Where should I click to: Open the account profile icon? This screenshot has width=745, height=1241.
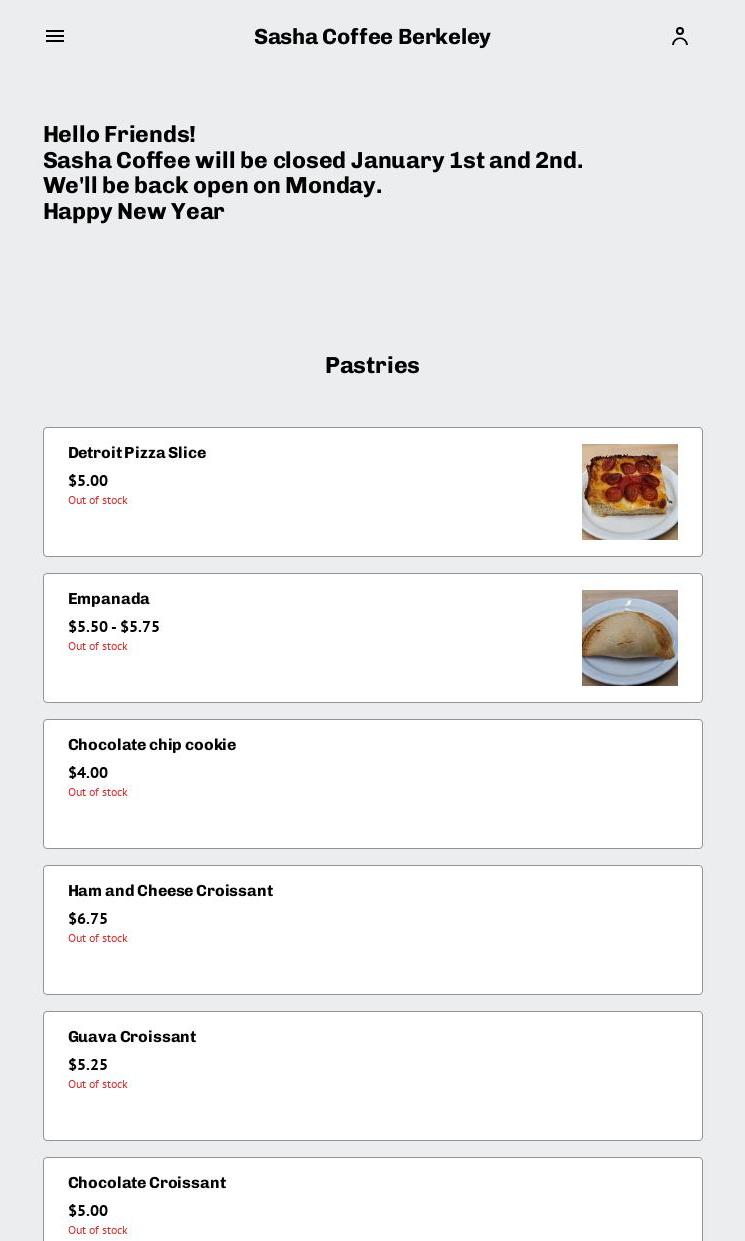pos(680,36)
